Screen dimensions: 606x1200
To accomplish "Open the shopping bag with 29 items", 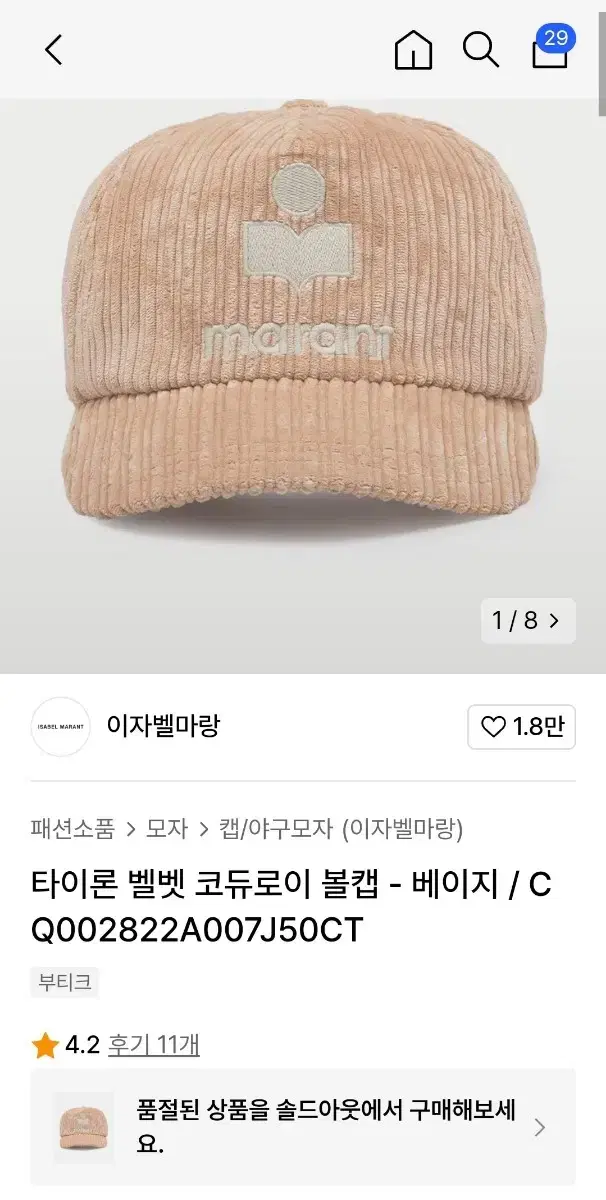I will pos(550,49).
